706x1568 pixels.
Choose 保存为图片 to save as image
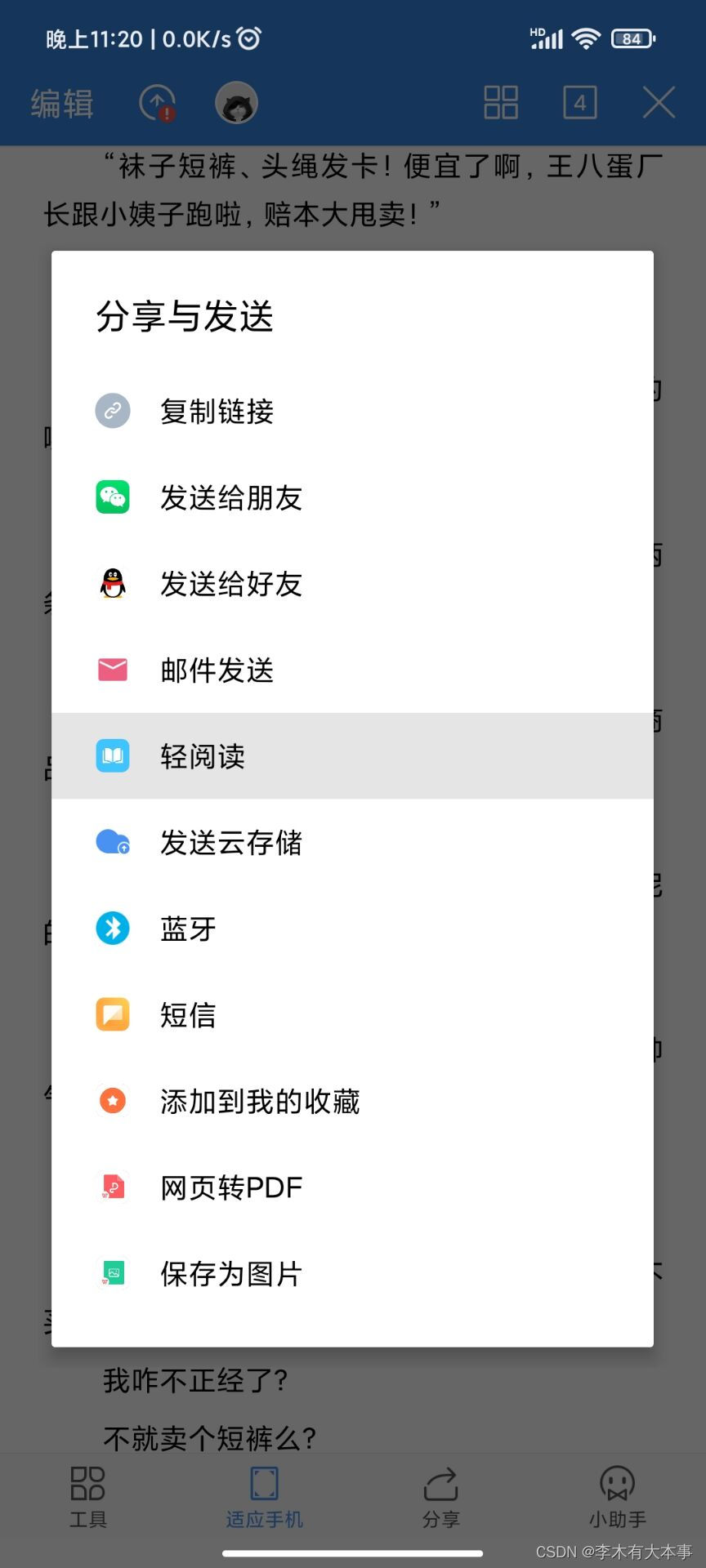coord(231,1274)
